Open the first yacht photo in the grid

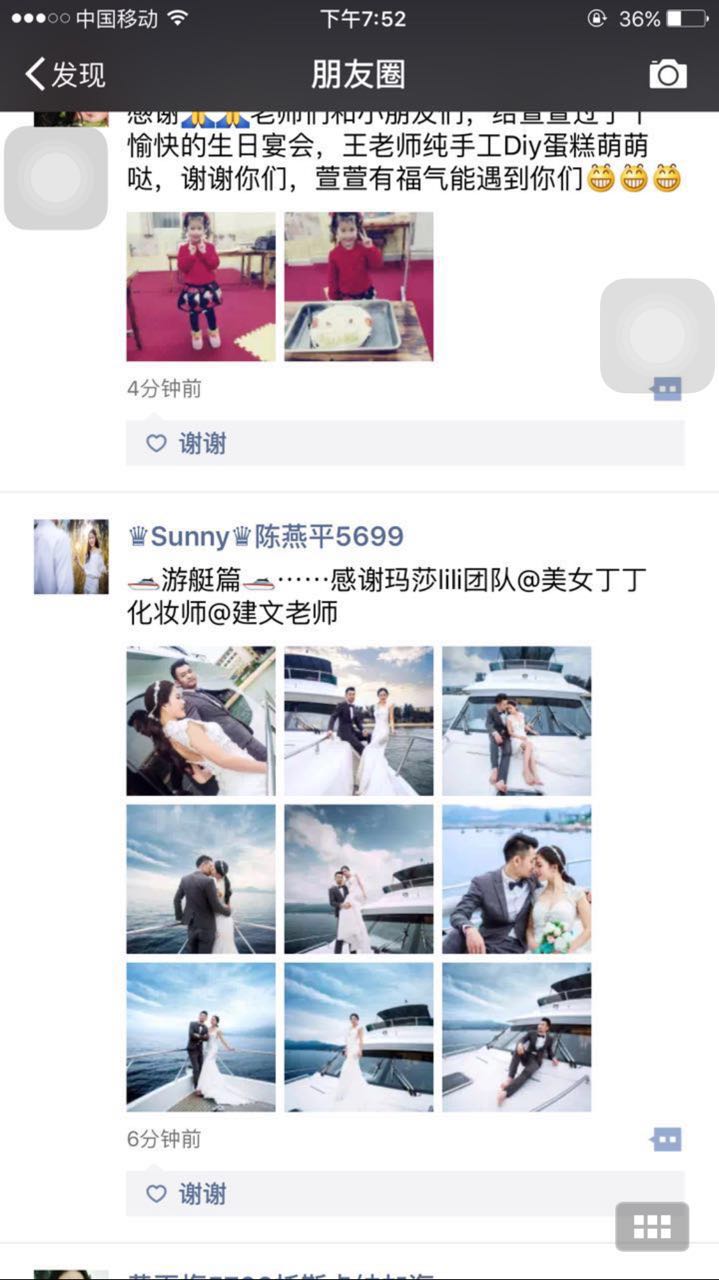201,721
